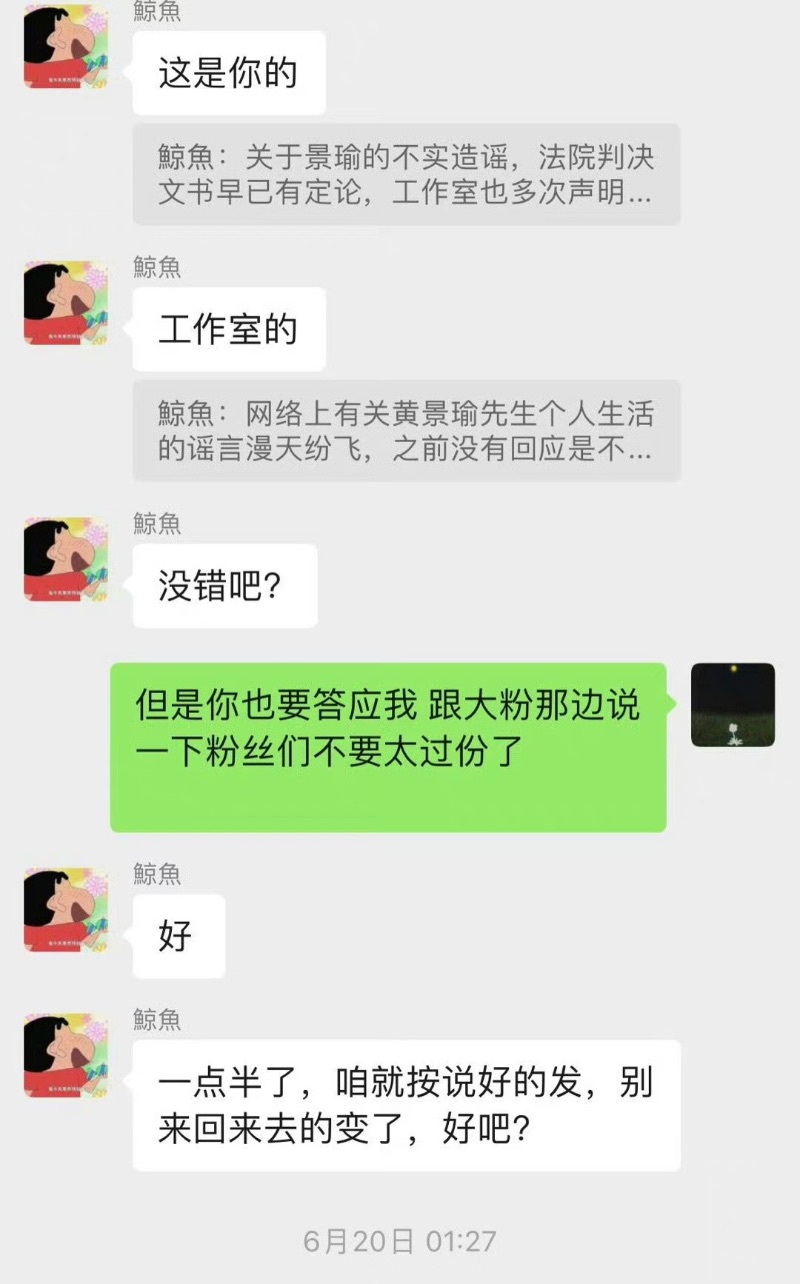Viewport: 800px width, 1284px height.
Task: Tap 鲸魚's avatar beside "这是你的"
Action: tap(66, 46)
